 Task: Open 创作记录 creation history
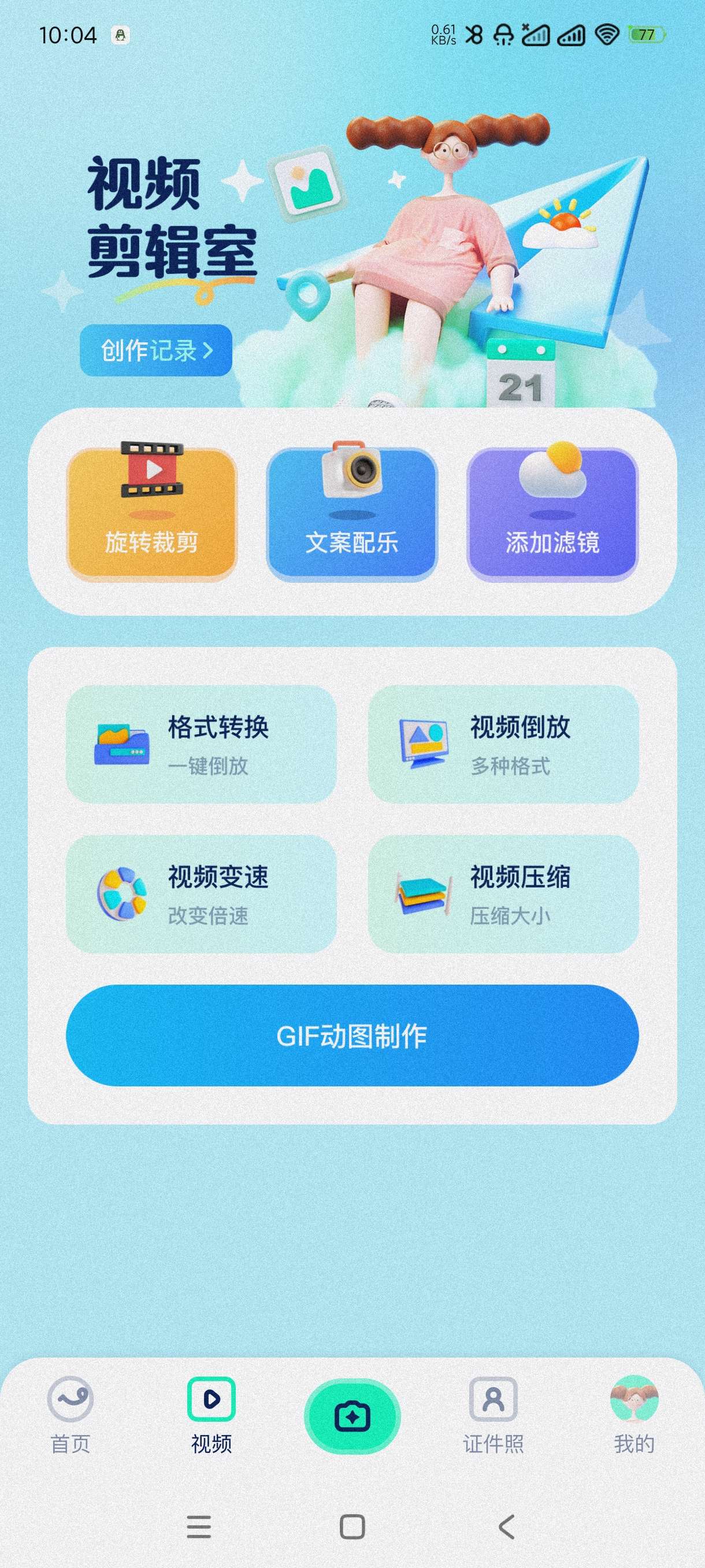coord(157,350)
